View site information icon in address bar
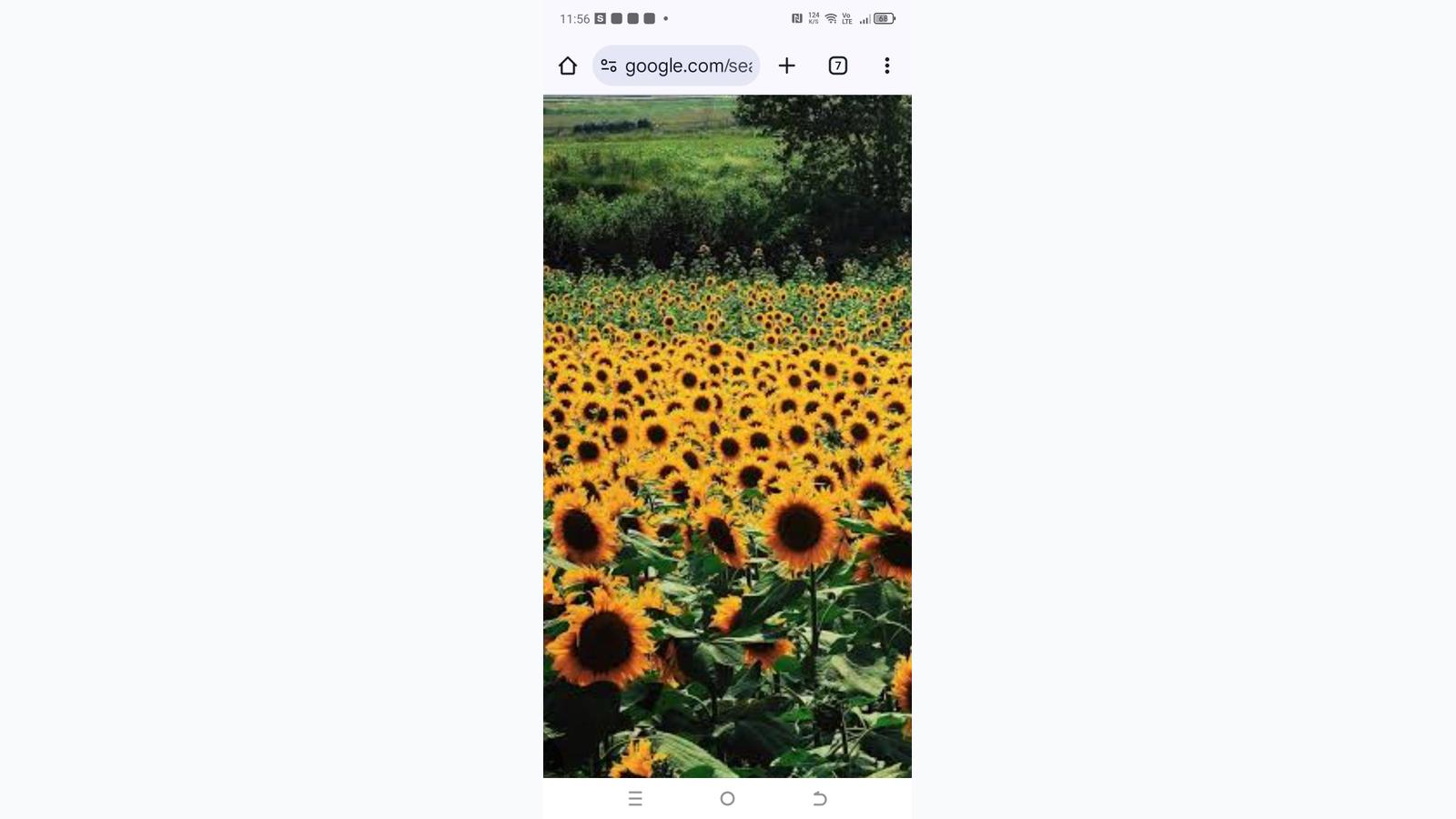The image size is (1456, 819). [x=609, y=66]
